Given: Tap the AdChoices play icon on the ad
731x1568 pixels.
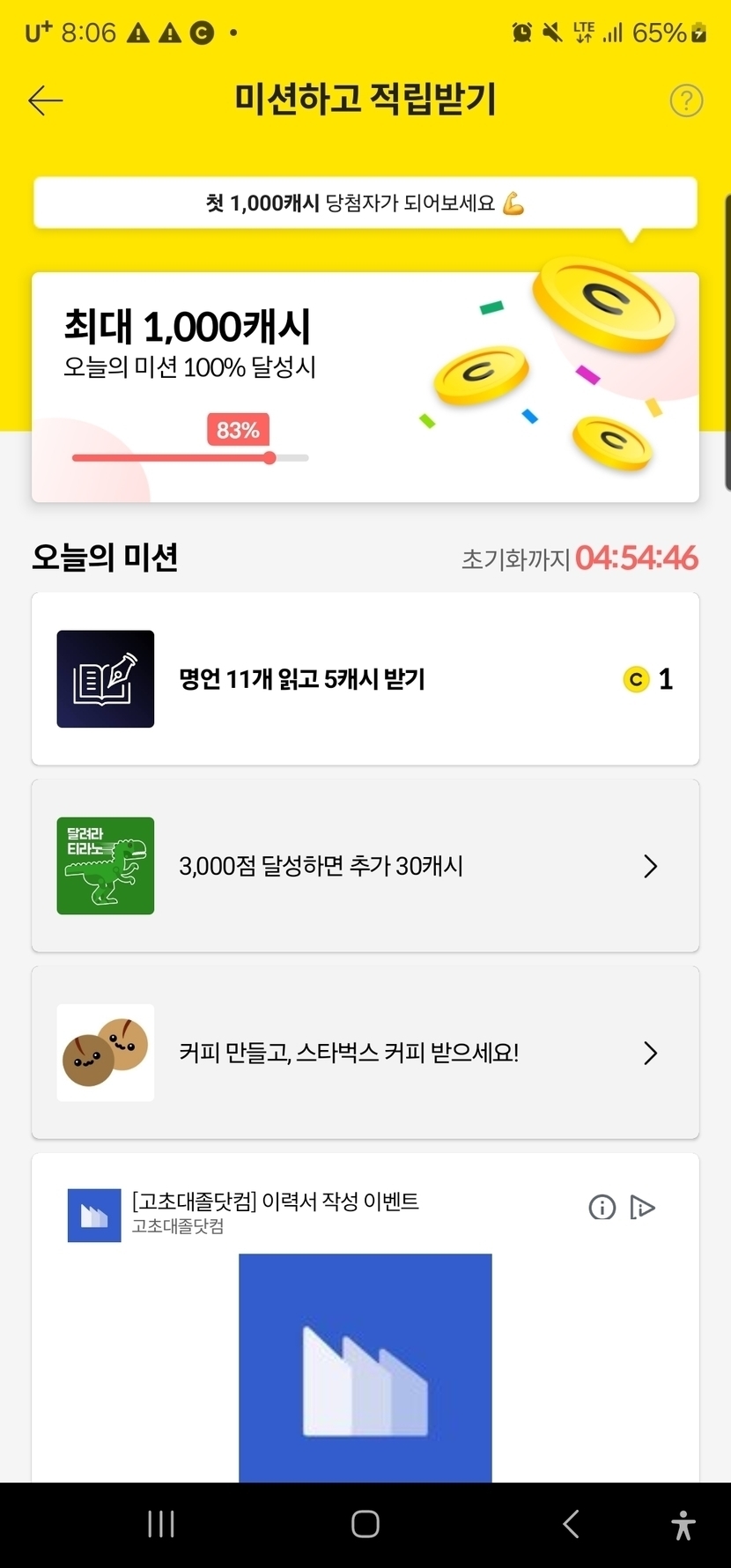Looking at the screenshot, I should tap(643, 1207).
